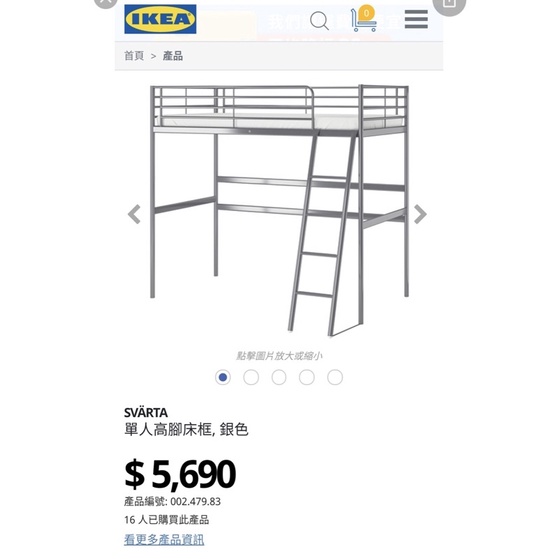
Task: Select the fifth image indicator dot
Action: click(x=335, y=377)
